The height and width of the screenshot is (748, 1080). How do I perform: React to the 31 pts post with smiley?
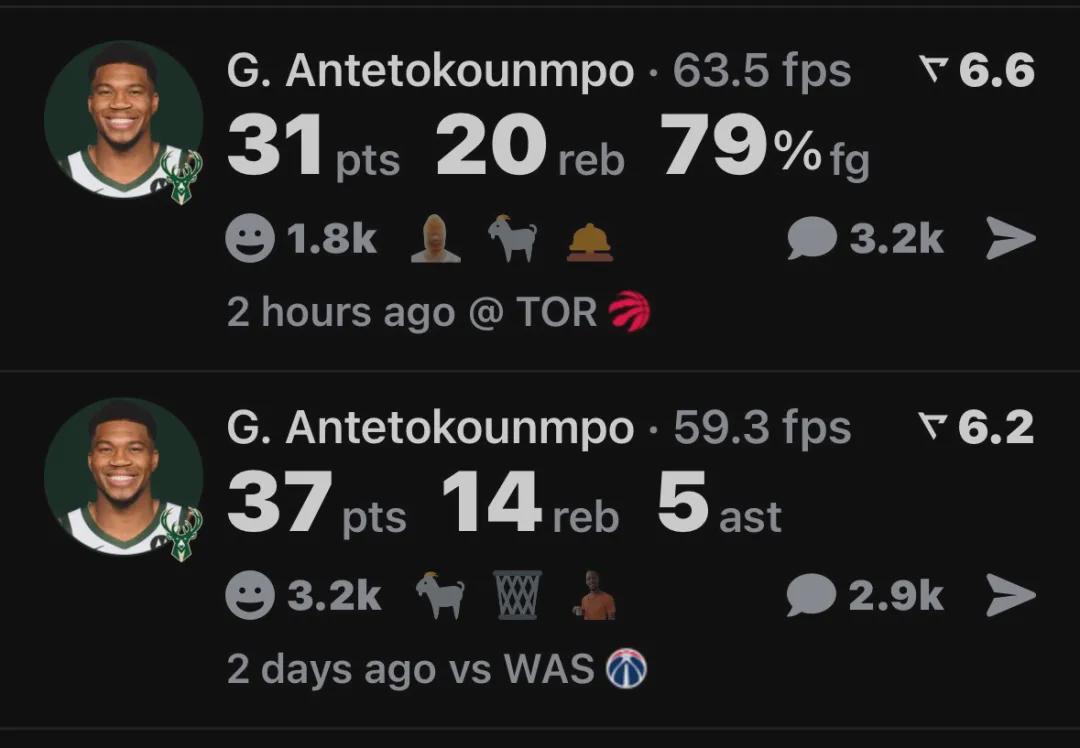[249, 240]
